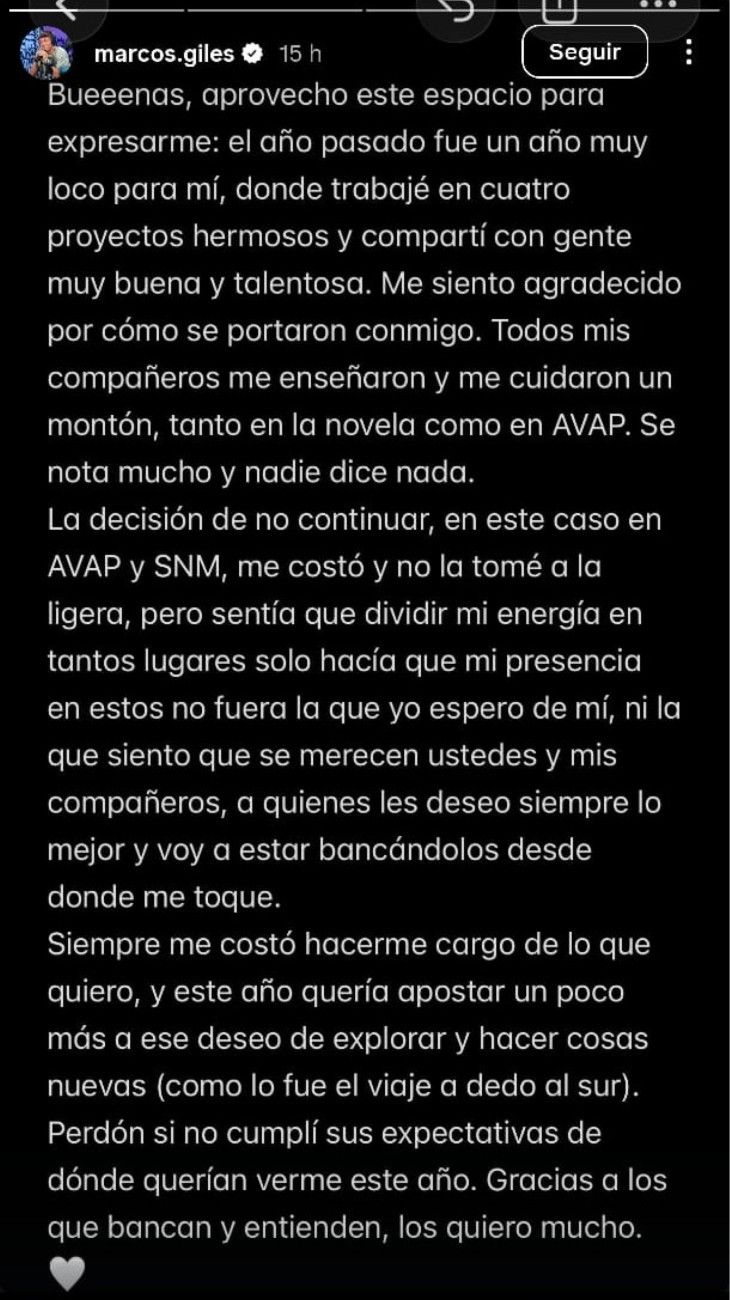Click the black bar at the bottom
The image size is (730, 1300).
point(365,1293)
